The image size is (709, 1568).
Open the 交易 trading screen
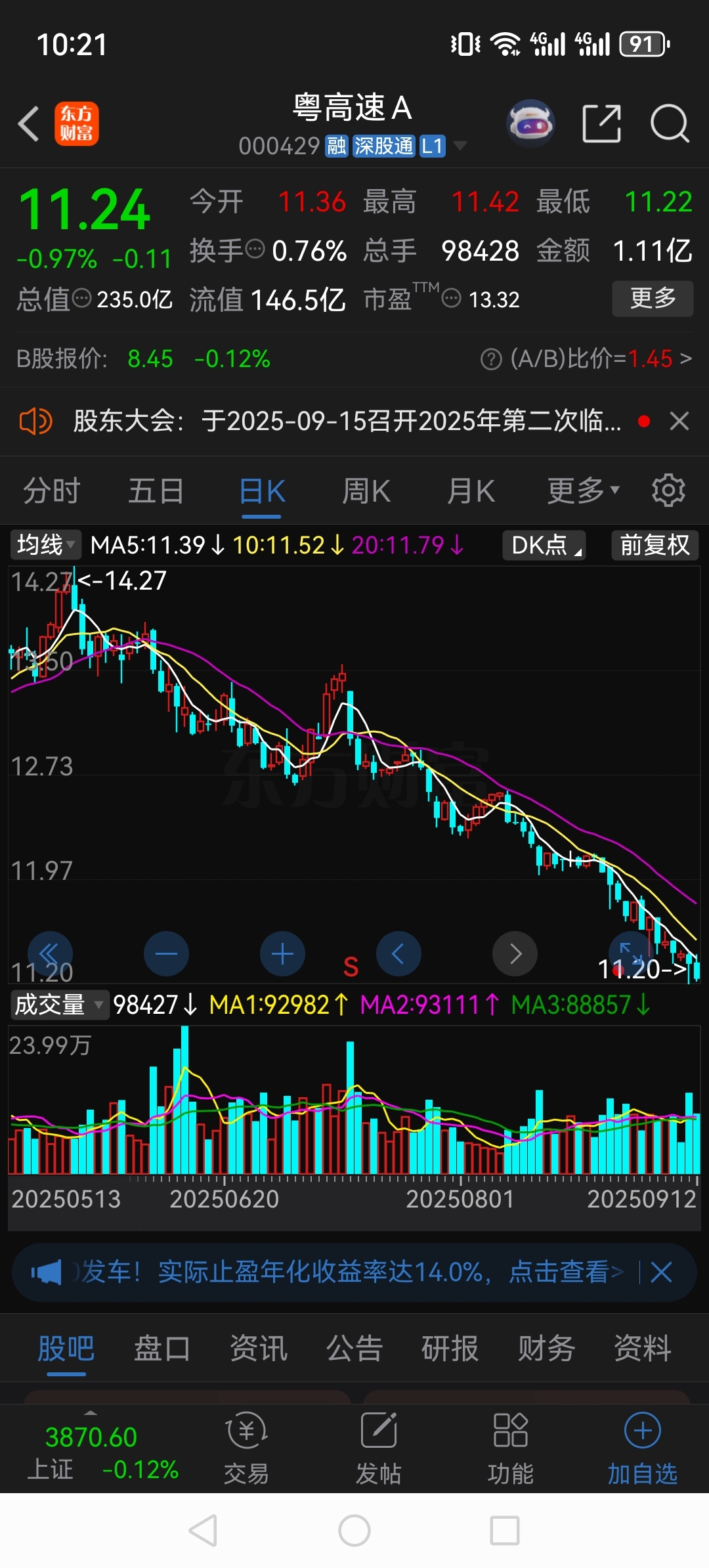(x=246, y=1451)
